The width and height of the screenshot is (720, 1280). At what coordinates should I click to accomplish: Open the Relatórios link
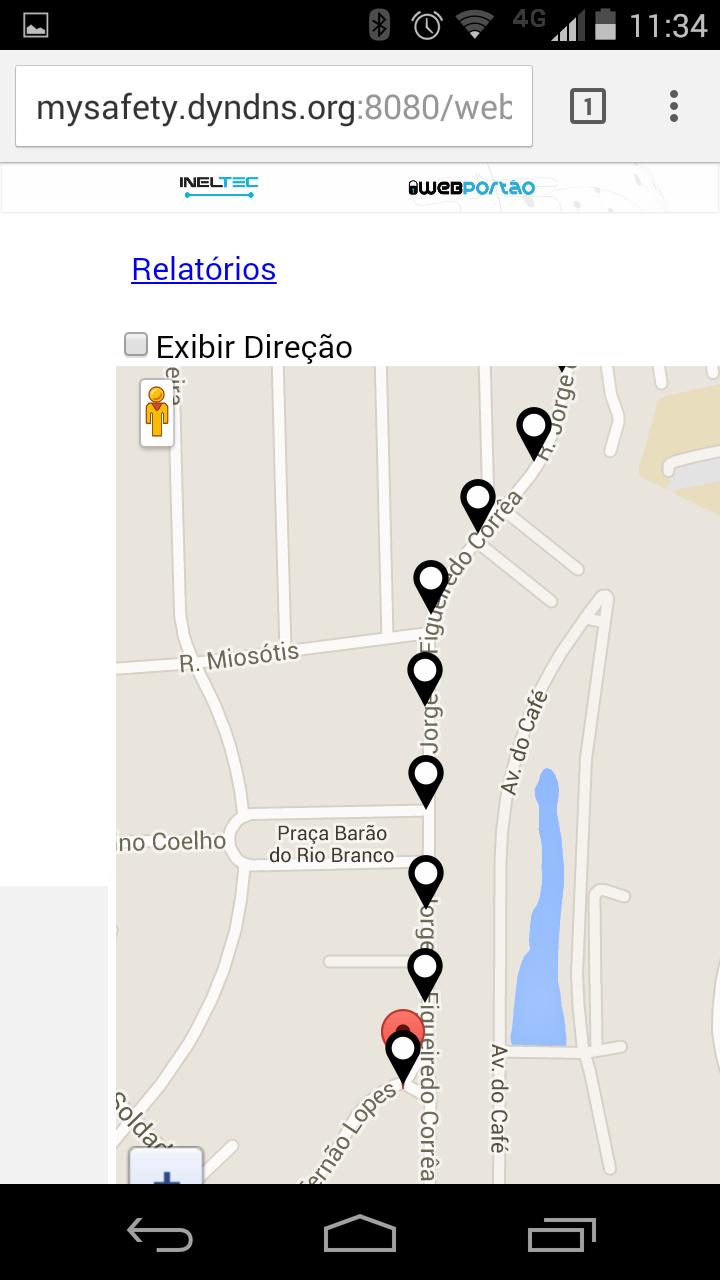point(204,269)
